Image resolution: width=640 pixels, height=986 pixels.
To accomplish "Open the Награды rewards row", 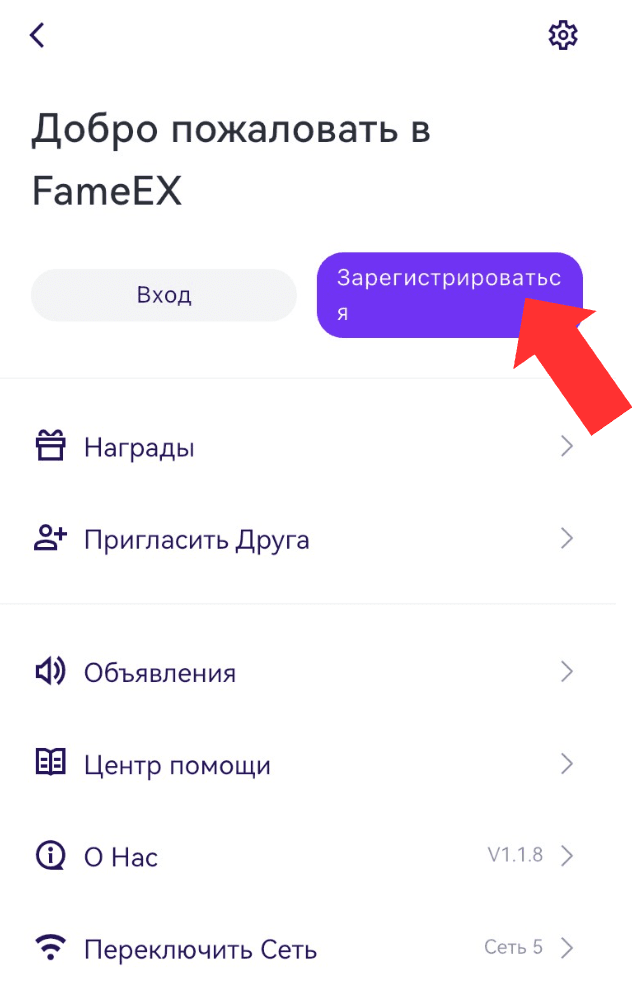I will [x=305, y=447].
